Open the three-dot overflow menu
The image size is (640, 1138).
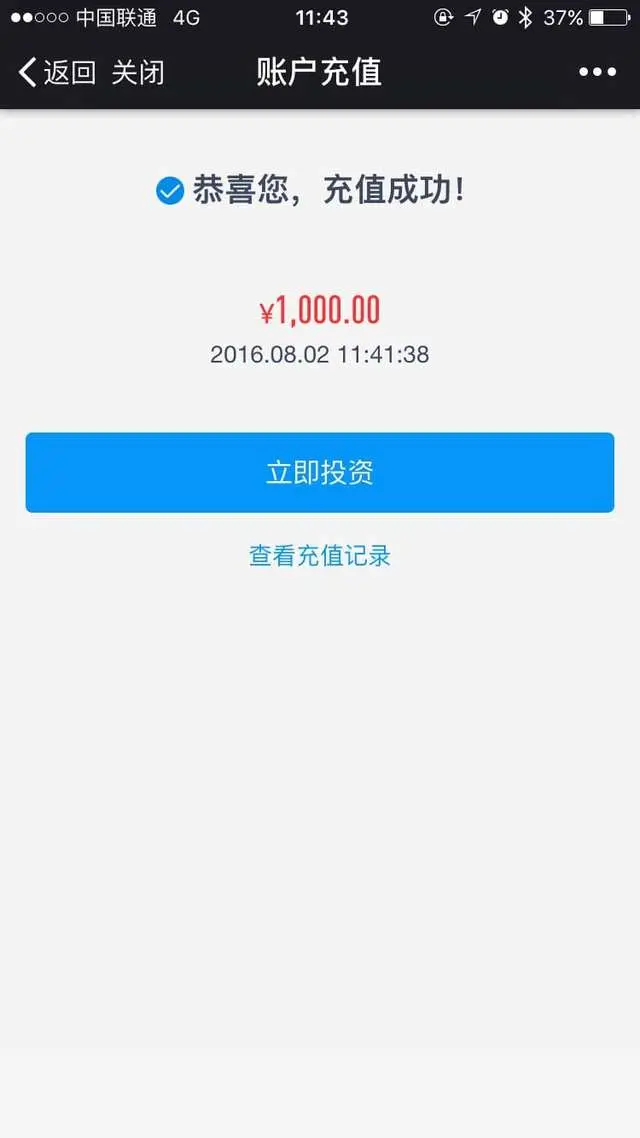[x=598, y=72]
